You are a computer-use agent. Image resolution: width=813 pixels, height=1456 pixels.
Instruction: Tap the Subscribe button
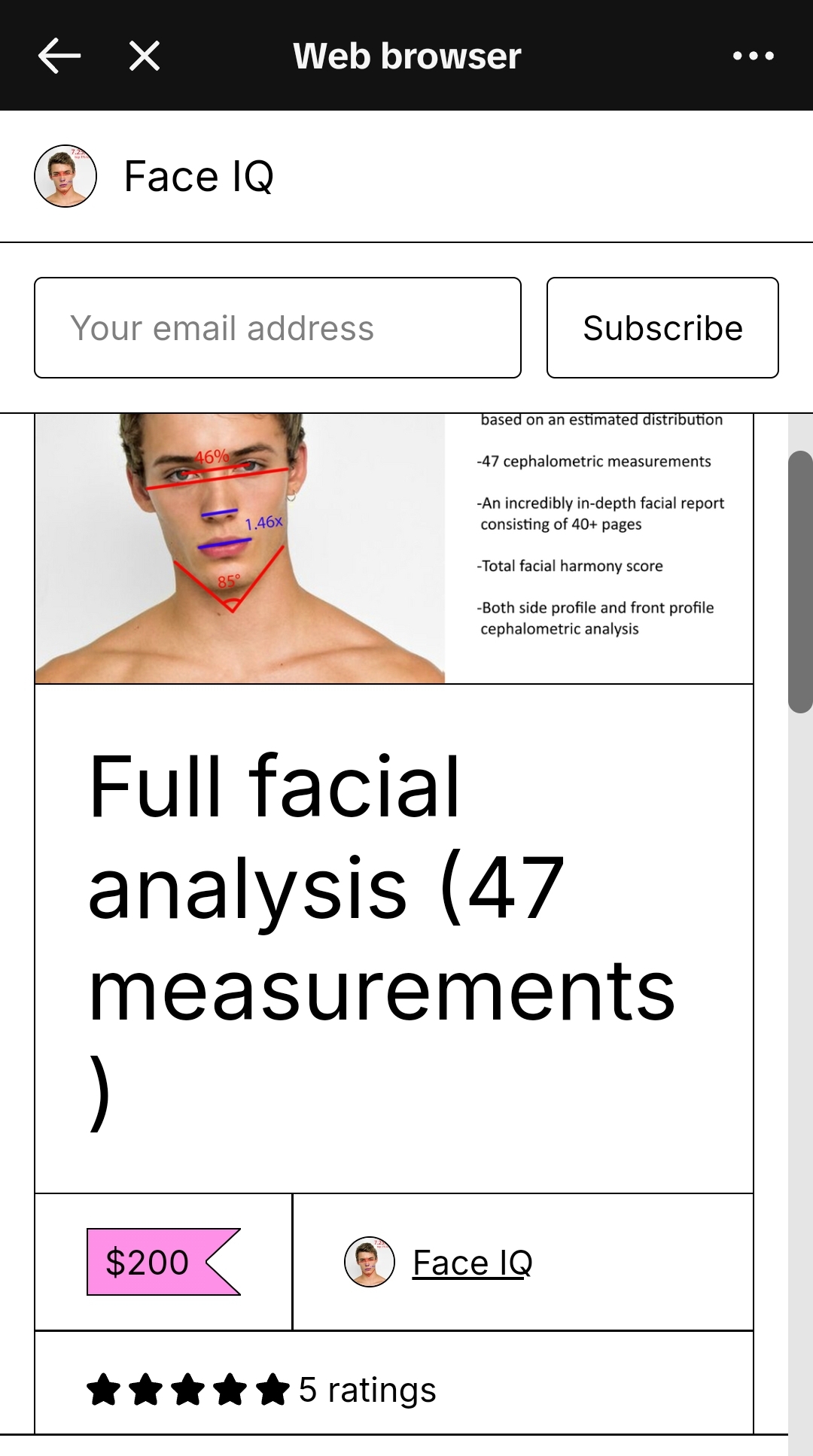[x=662, y=328]
